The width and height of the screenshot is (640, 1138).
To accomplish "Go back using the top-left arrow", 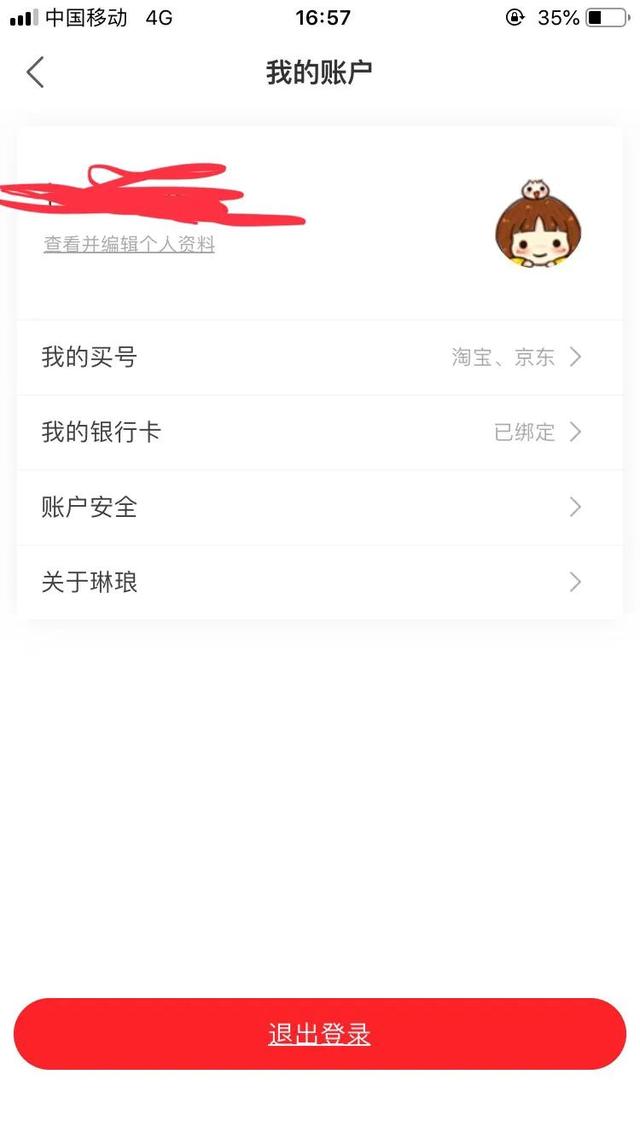I will point(35,72).
